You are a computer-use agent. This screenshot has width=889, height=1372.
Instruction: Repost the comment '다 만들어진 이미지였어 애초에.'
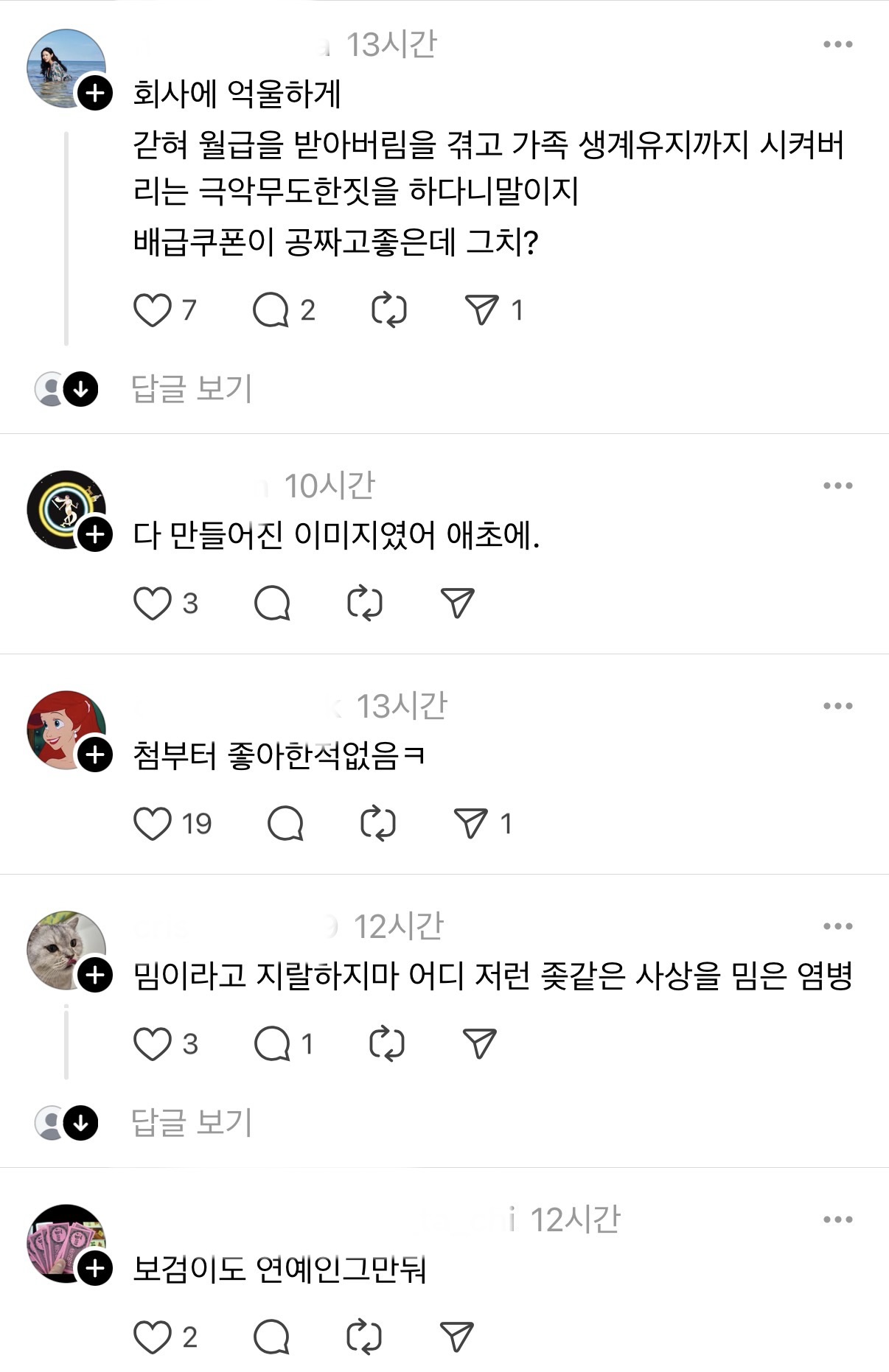pyautogui.click(x=366, y=603)
